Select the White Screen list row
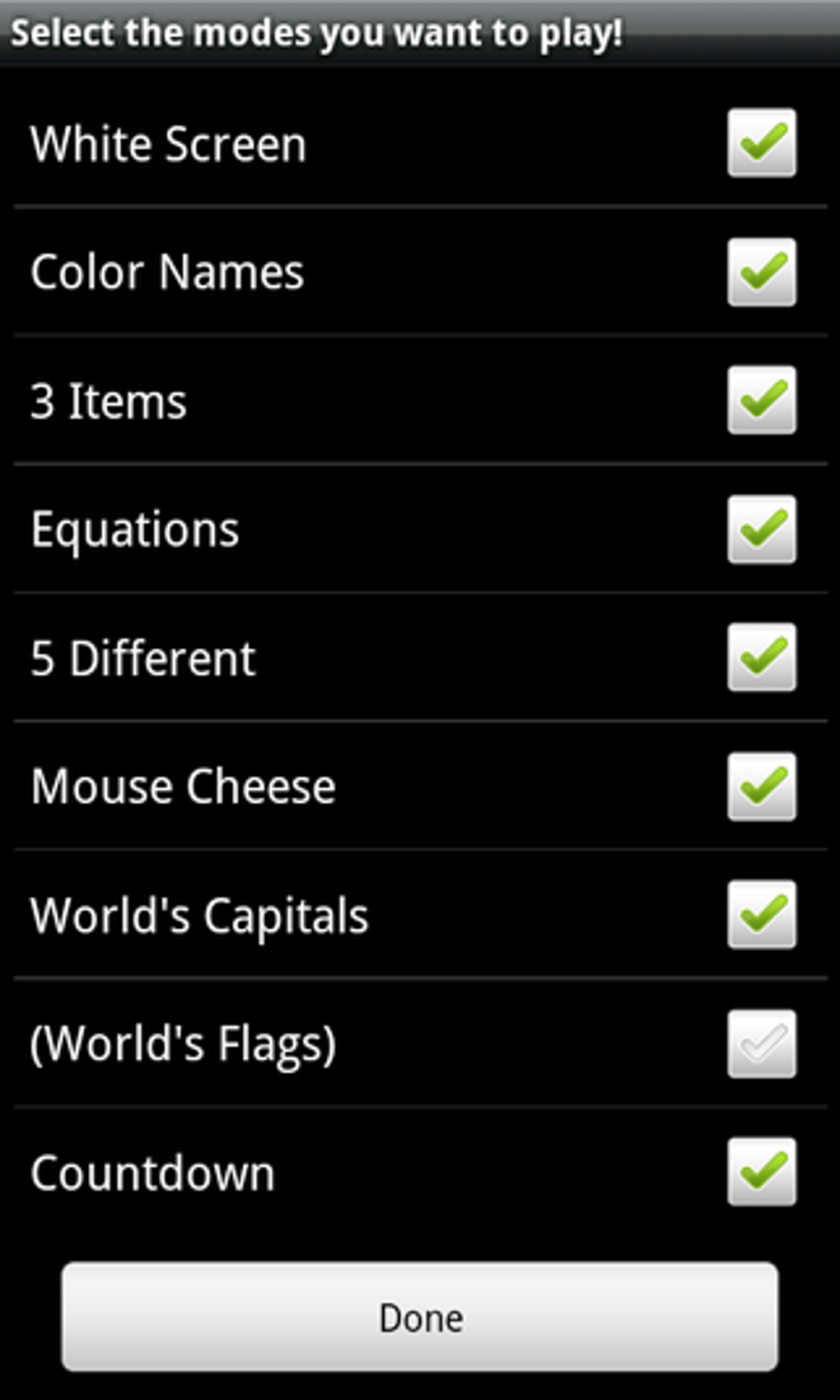Screen dimensions: 840x1400 [x=329, y=143]
